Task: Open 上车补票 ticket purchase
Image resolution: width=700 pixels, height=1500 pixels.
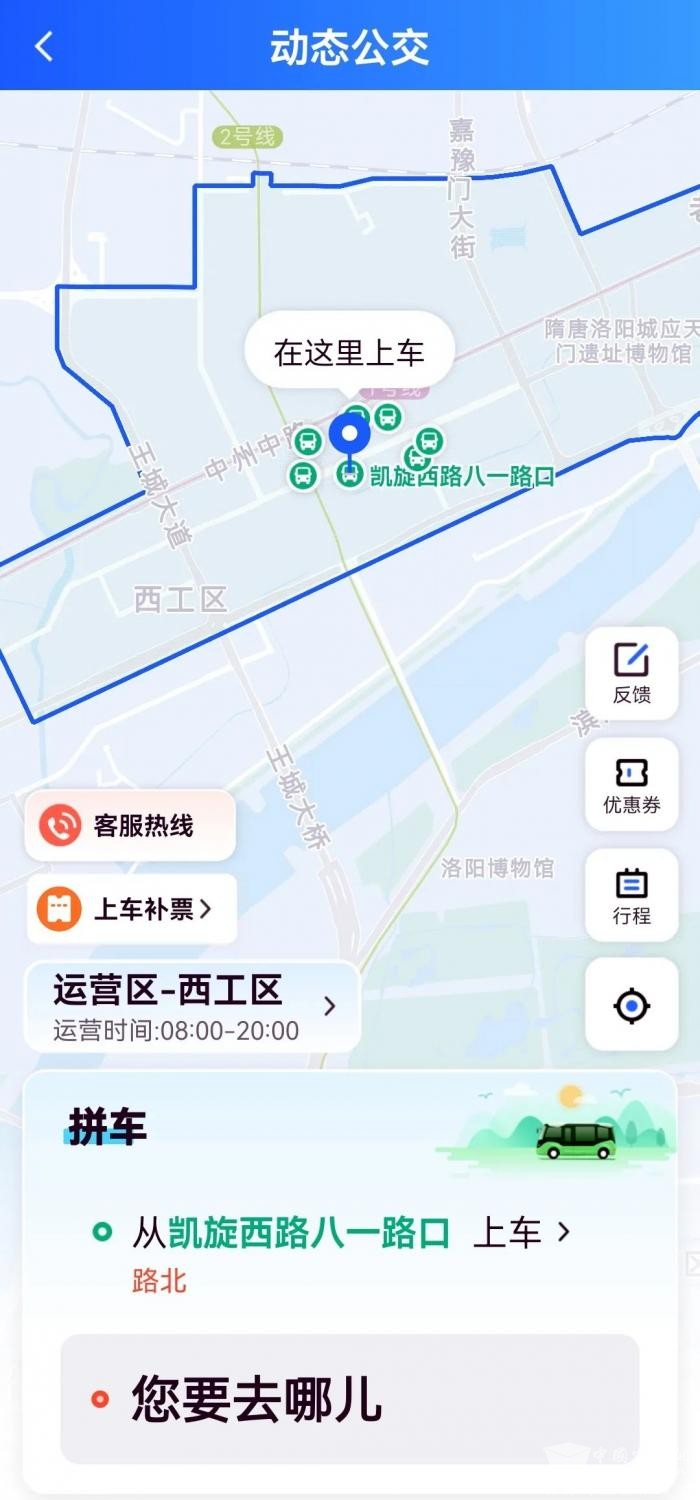Action: pyautogui.click(x=132, y=909)
